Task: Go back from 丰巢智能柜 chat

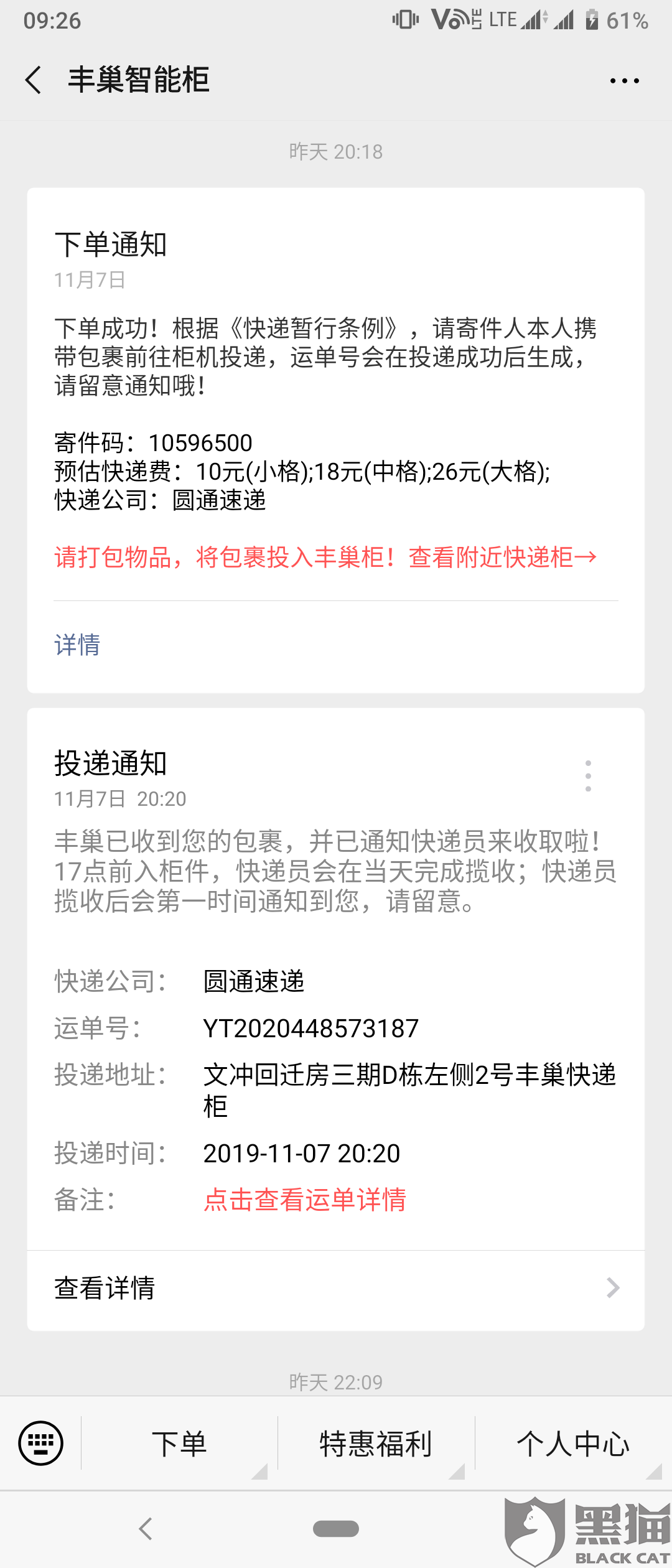Action: click(x=34, y=80)
